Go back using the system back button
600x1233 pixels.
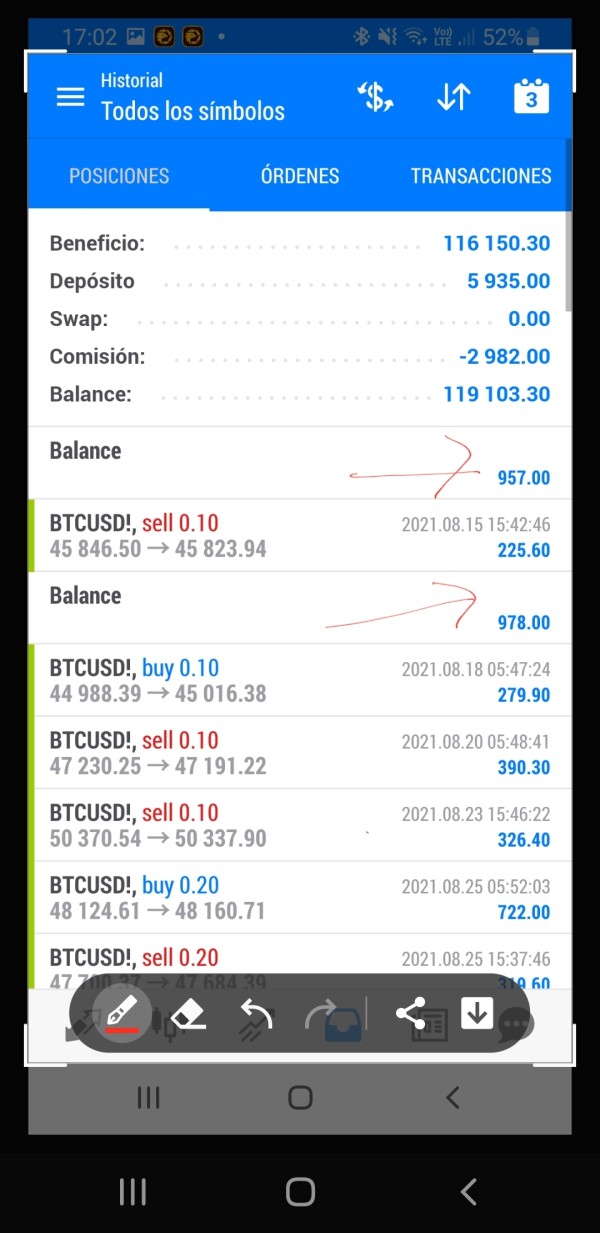(468, 1191)
